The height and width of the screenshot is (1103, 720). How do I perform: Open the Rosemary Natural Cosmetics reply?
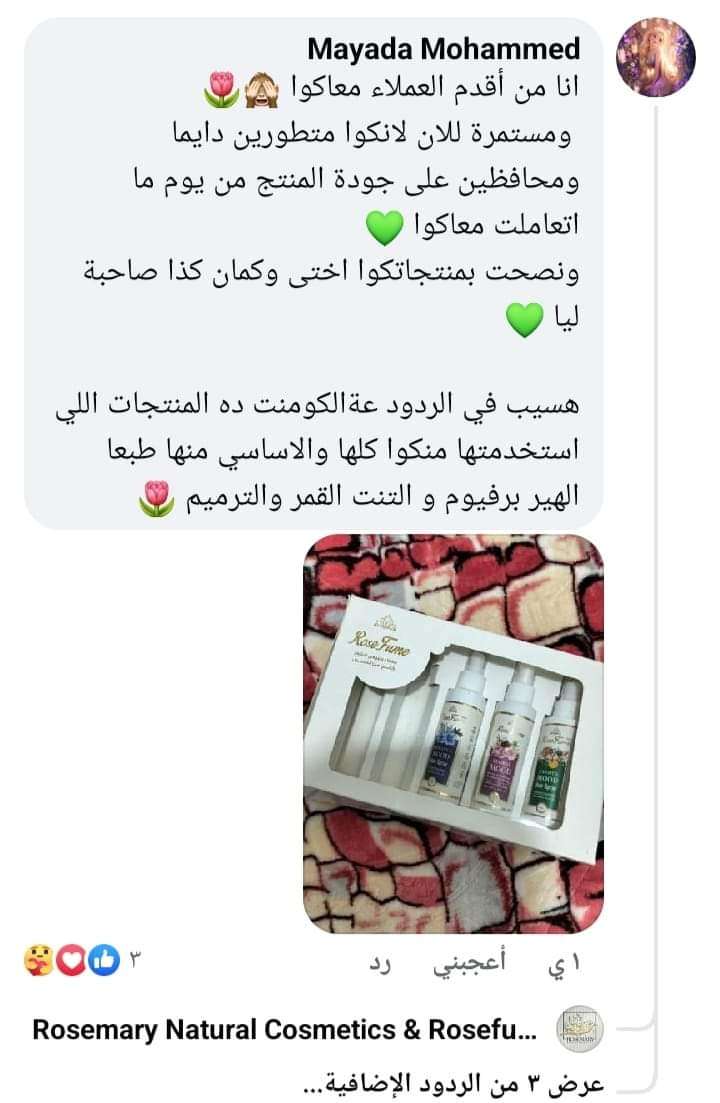(291, 1030)
